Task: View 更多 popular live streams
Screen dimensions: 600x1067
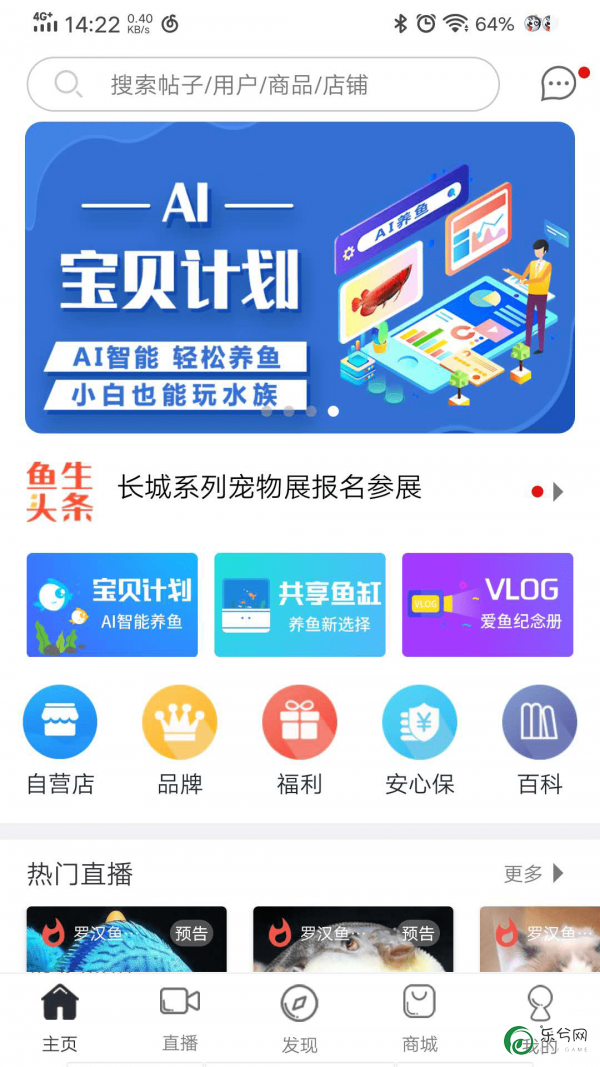Action: click(534, 874)
